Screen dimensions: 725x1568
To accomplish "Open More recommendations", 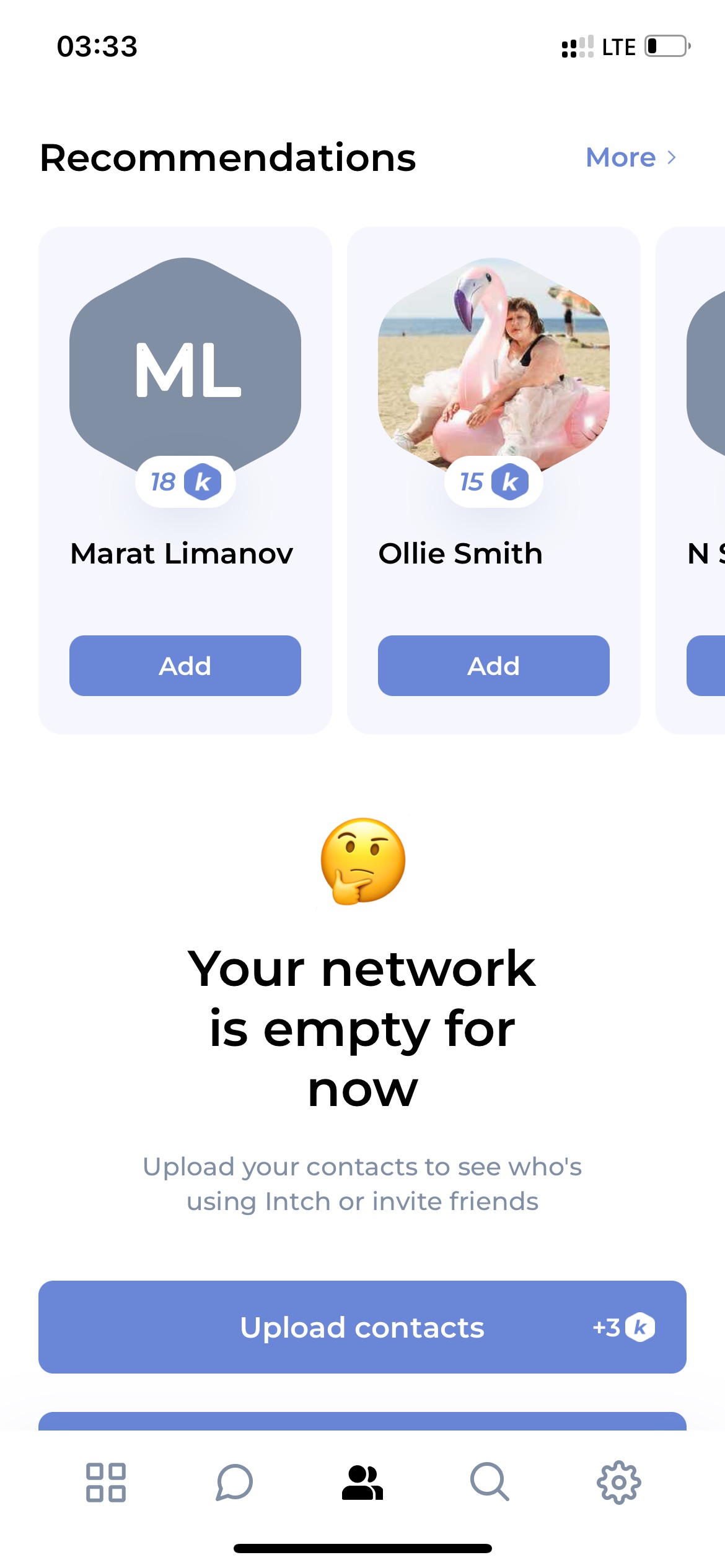I will [x=631, y=157].
